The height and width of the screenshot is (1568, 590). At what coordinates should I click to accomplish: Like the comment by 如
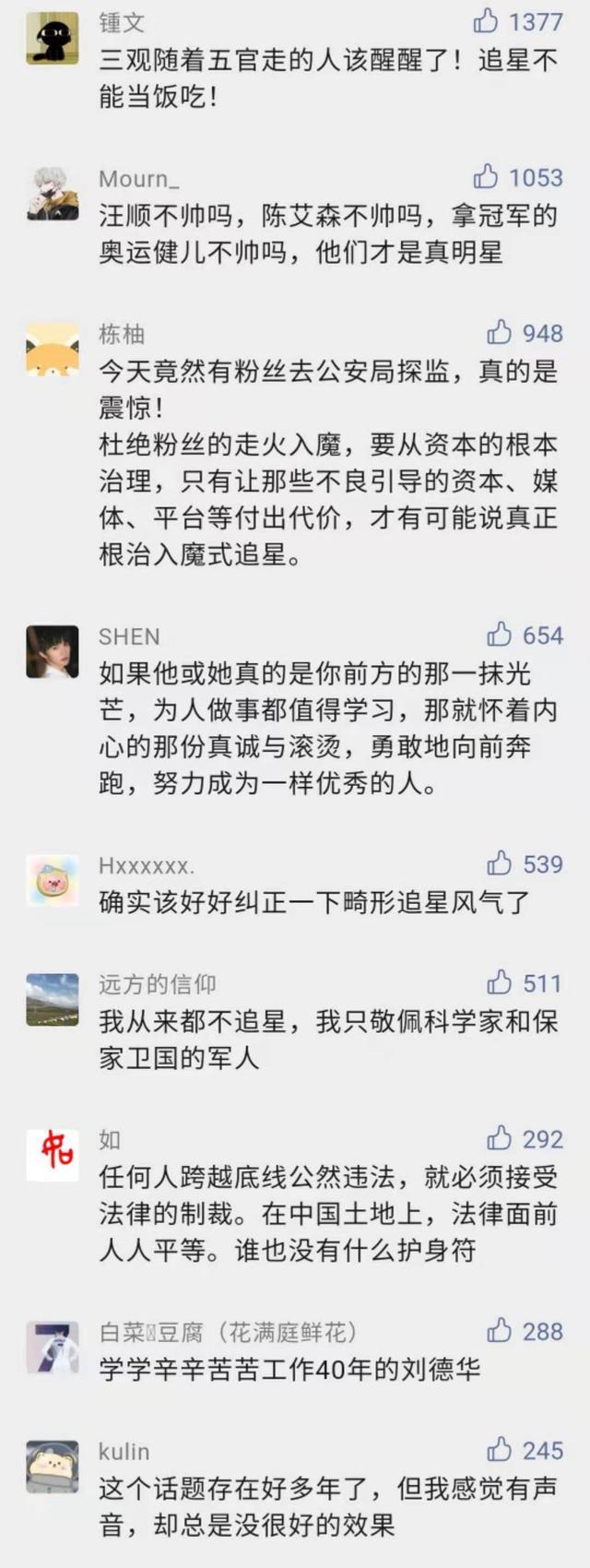point(500,1138)
